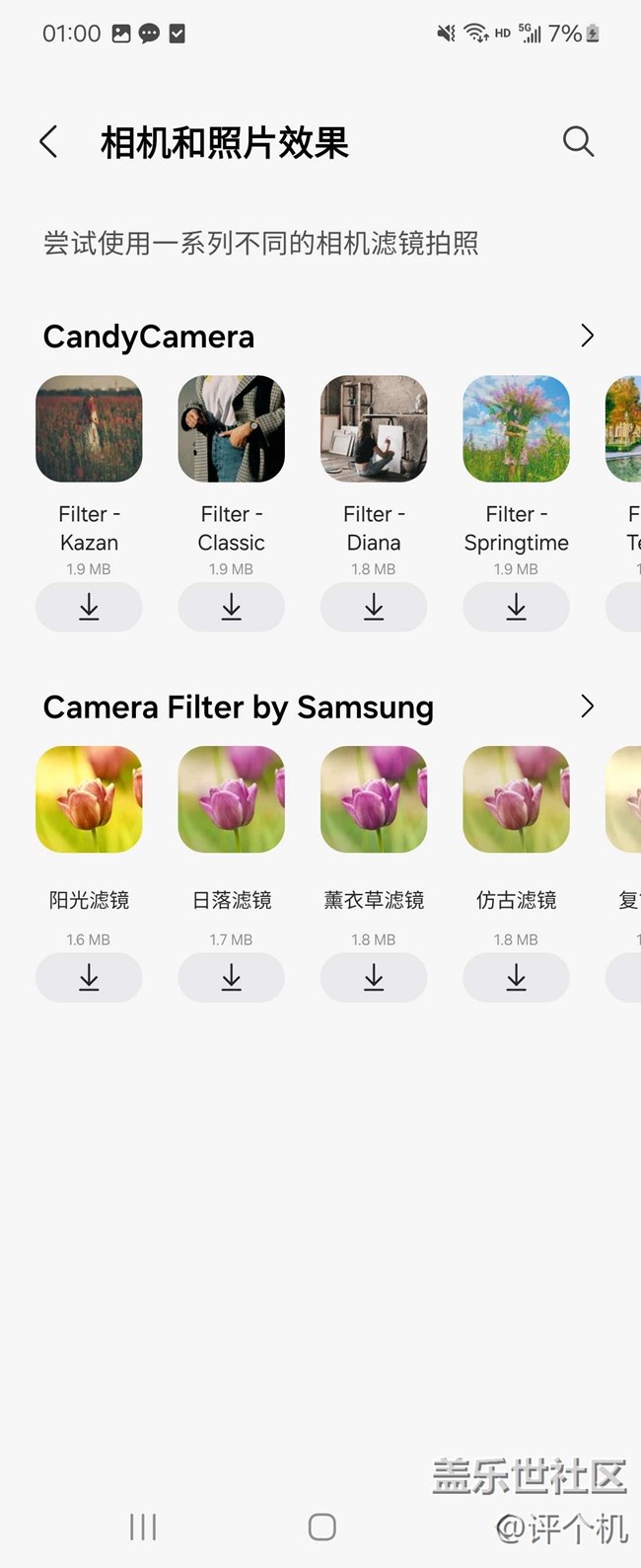Open Filter - Classic thumbnail
This screenshot has width=641, height=1568.
(x=231, y=428)
